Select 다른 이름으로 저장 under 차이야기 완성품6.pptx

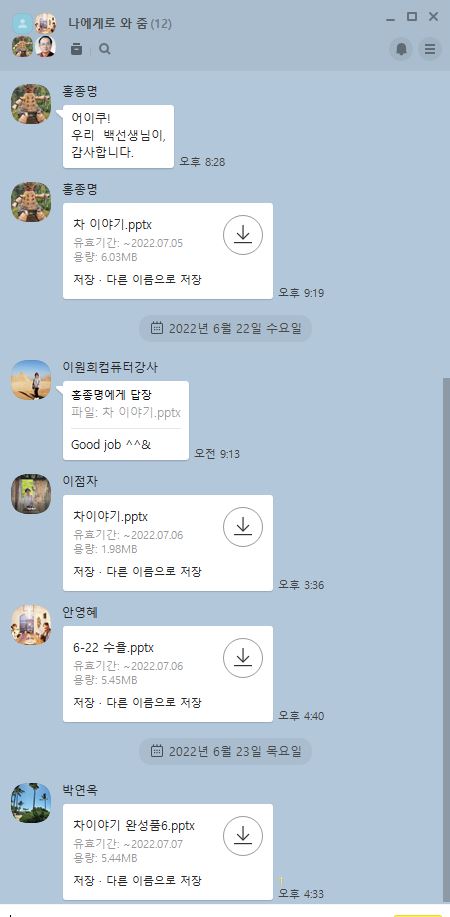[154, 880]
